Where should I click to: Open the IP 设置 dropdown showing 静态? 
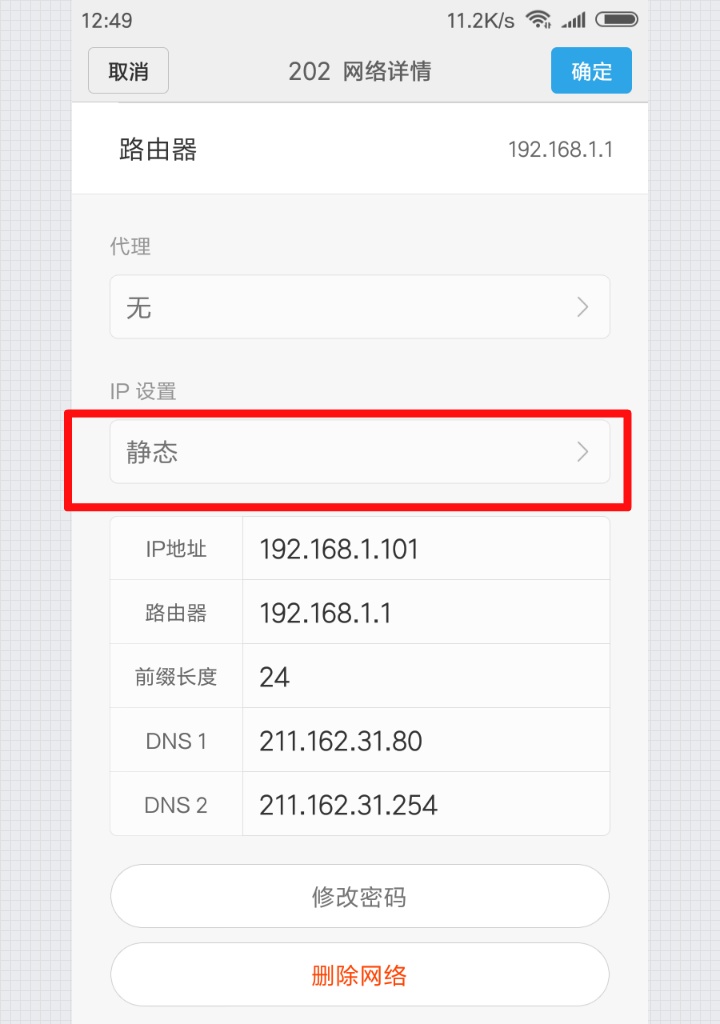point(360,452)
